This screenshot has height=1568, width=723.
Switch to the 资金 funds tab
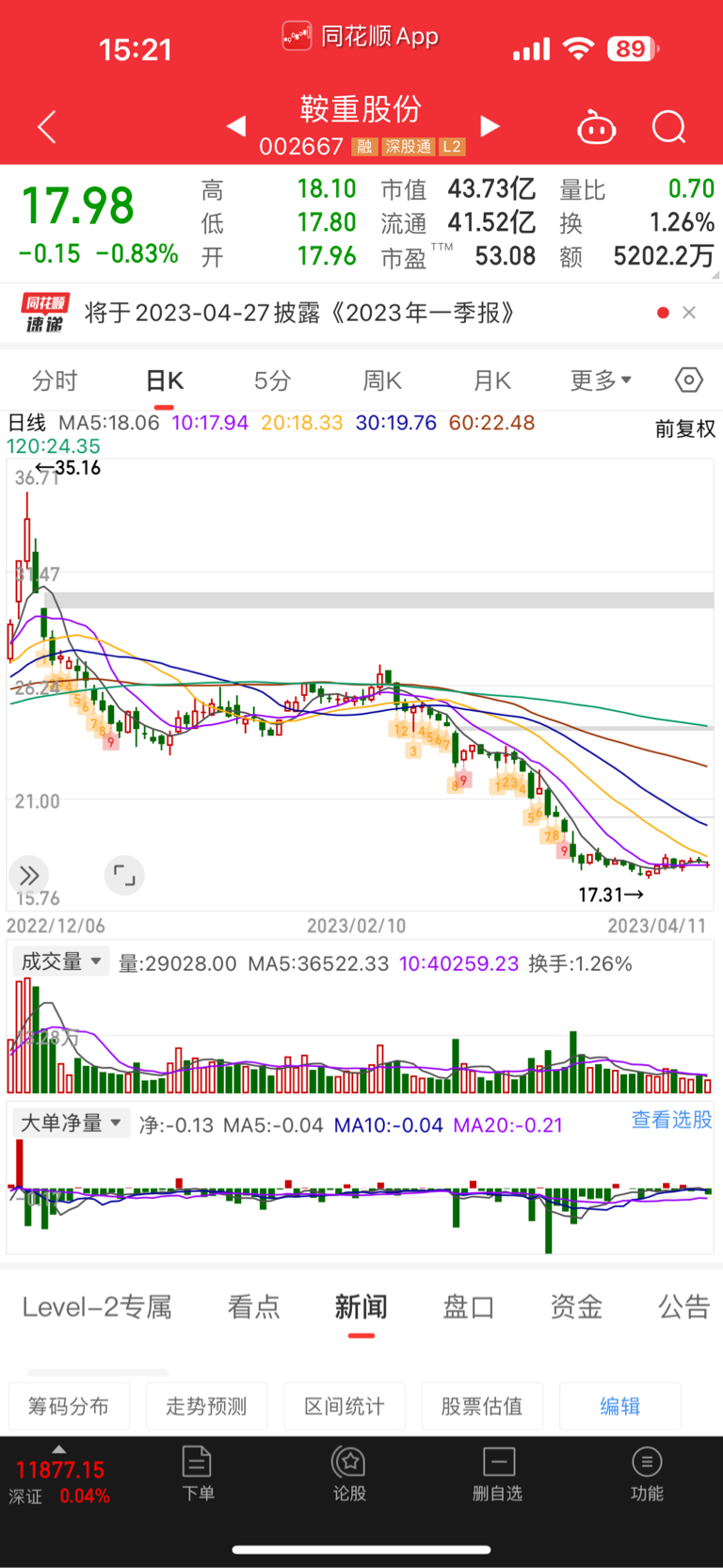click(x=576, y=1306)
